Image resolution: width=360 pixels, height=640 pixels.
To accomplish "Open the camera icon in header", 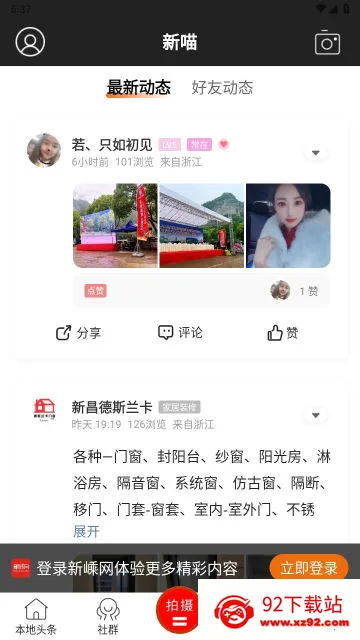I will [x=327, y=42].
